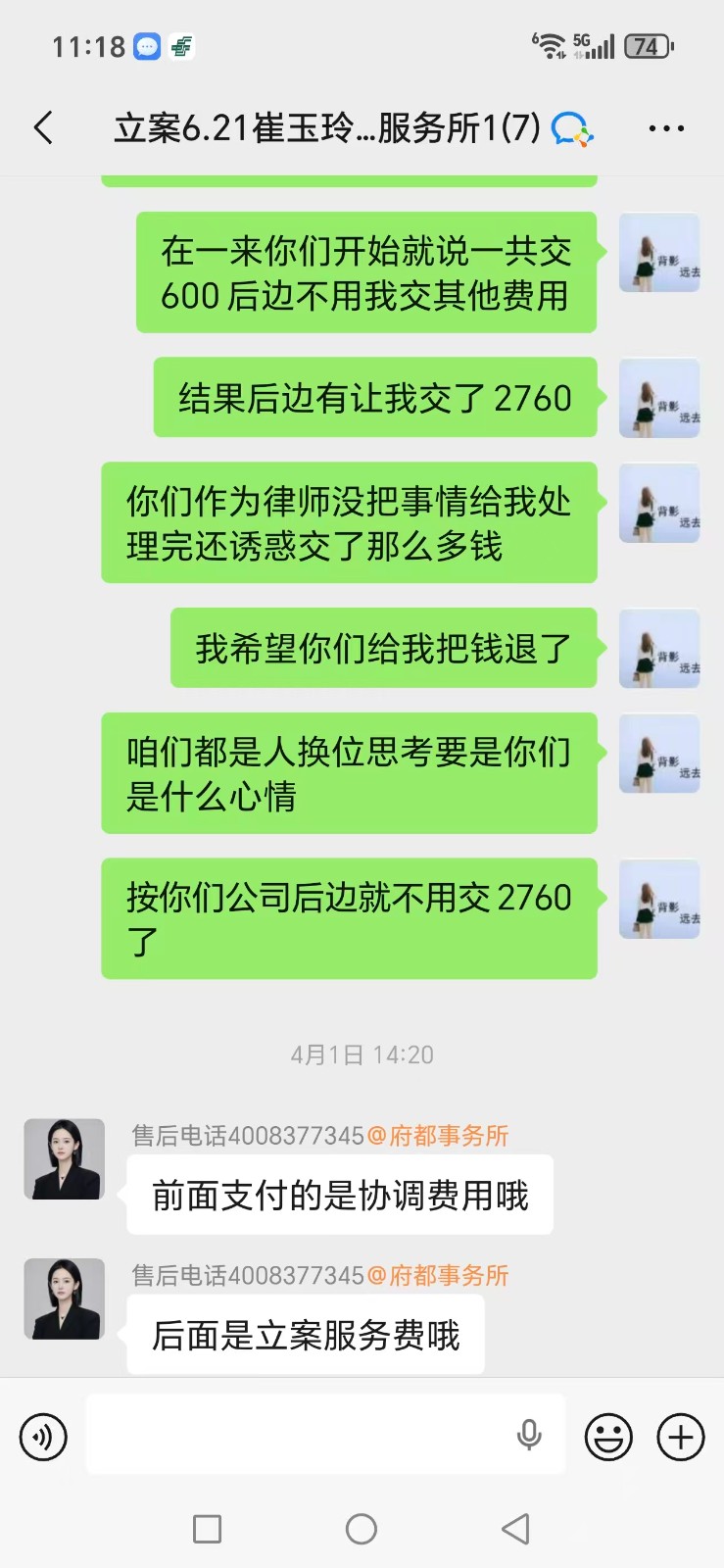Image resolution: width=724 pixels, height=1568 pixels.
Task: Open the group chat overflow menu
Action: tap(666, 128)
